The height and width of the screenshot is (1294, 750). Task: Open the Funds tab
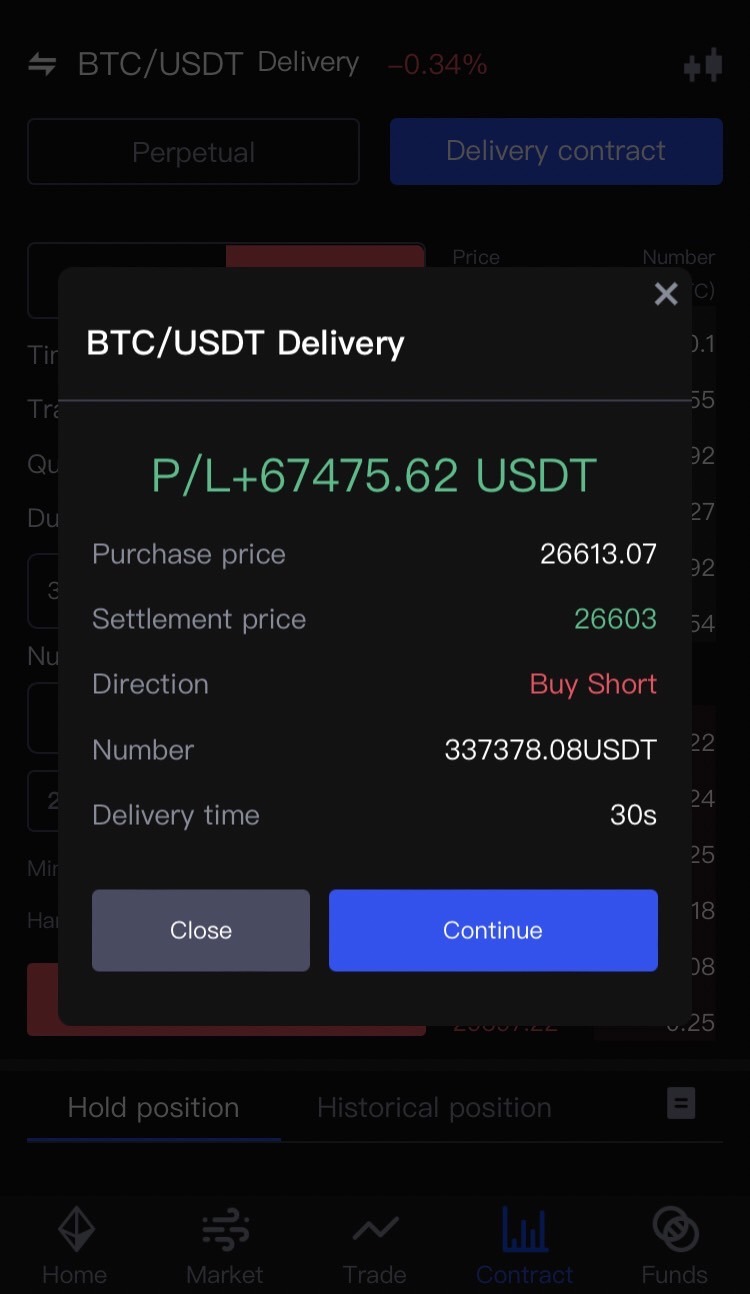tap(675, 1245)
